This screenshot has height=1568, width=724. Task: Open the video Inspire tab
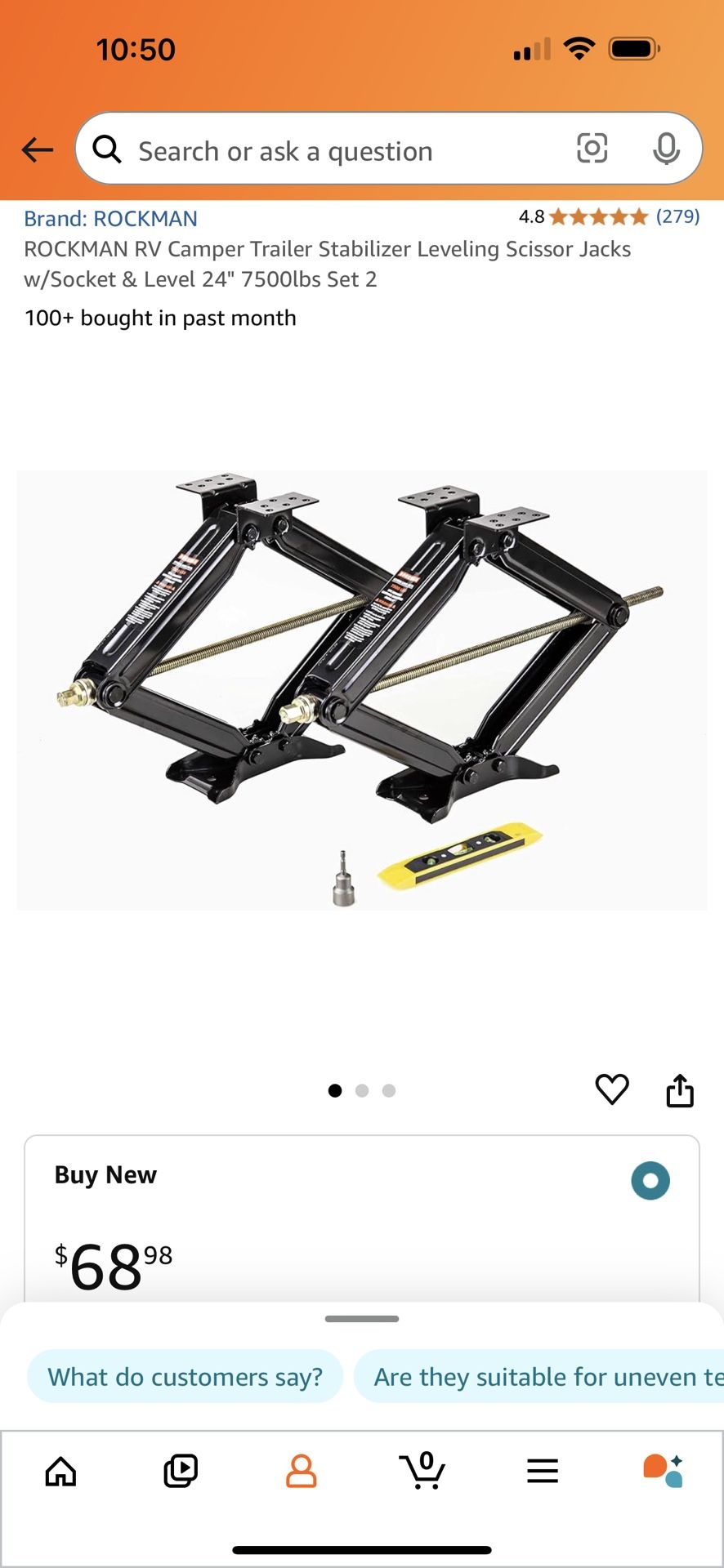181,1472
